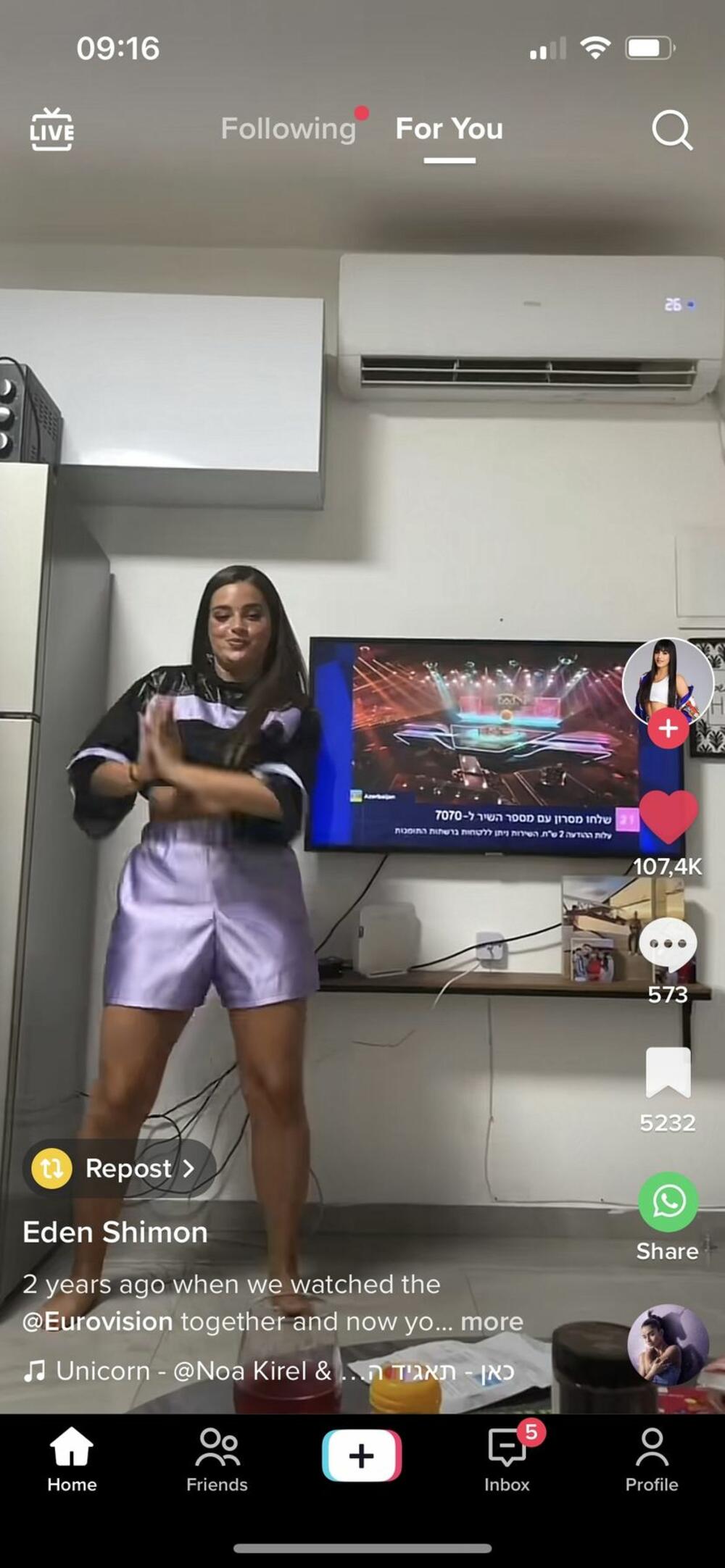The width and height of the screenshot is (725, 1568).
Task: Like this video with the heart
Action: (668, 817)
